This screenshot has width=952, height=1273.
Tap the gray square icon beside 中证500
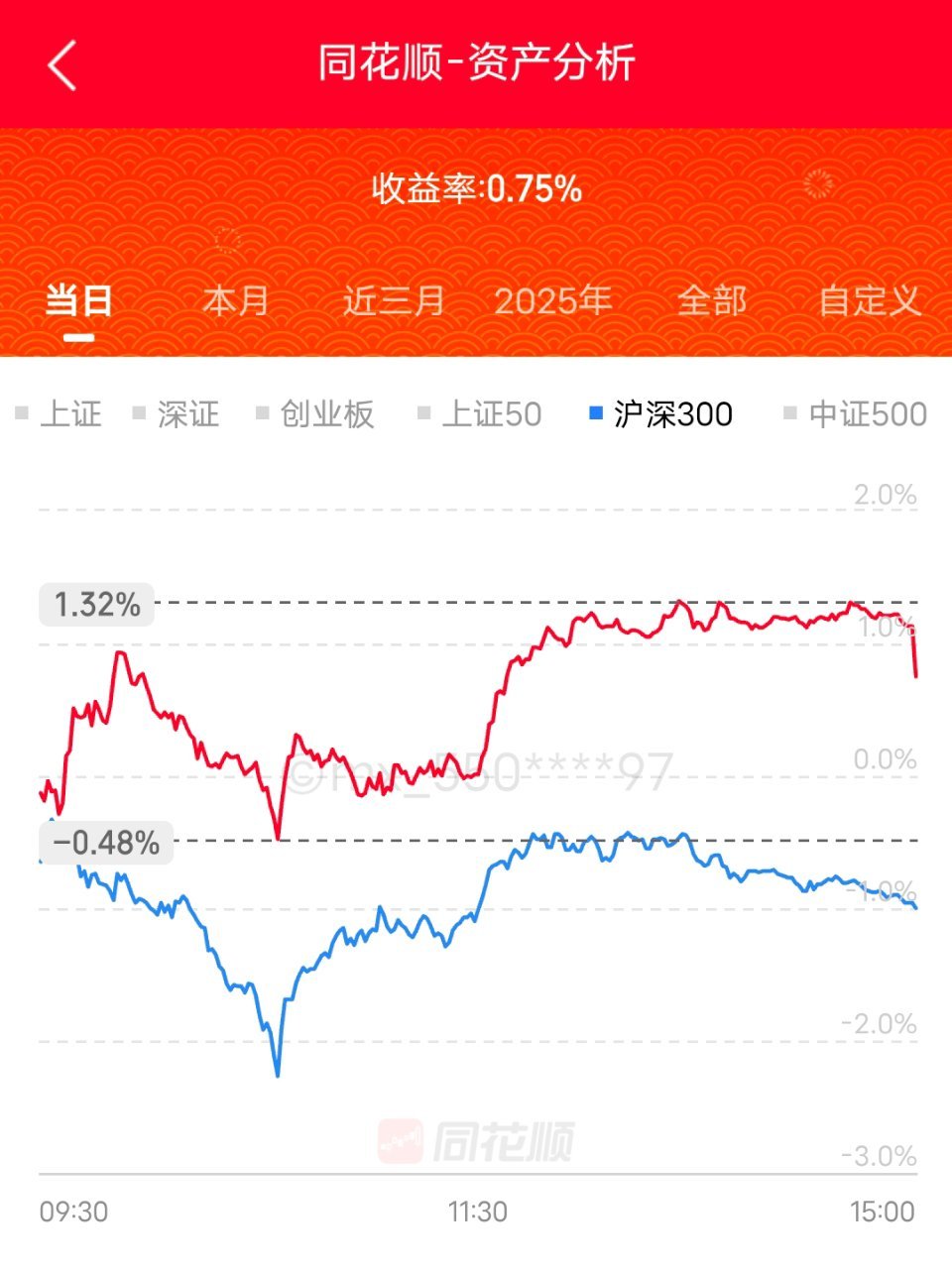click(x=789, y=412)
